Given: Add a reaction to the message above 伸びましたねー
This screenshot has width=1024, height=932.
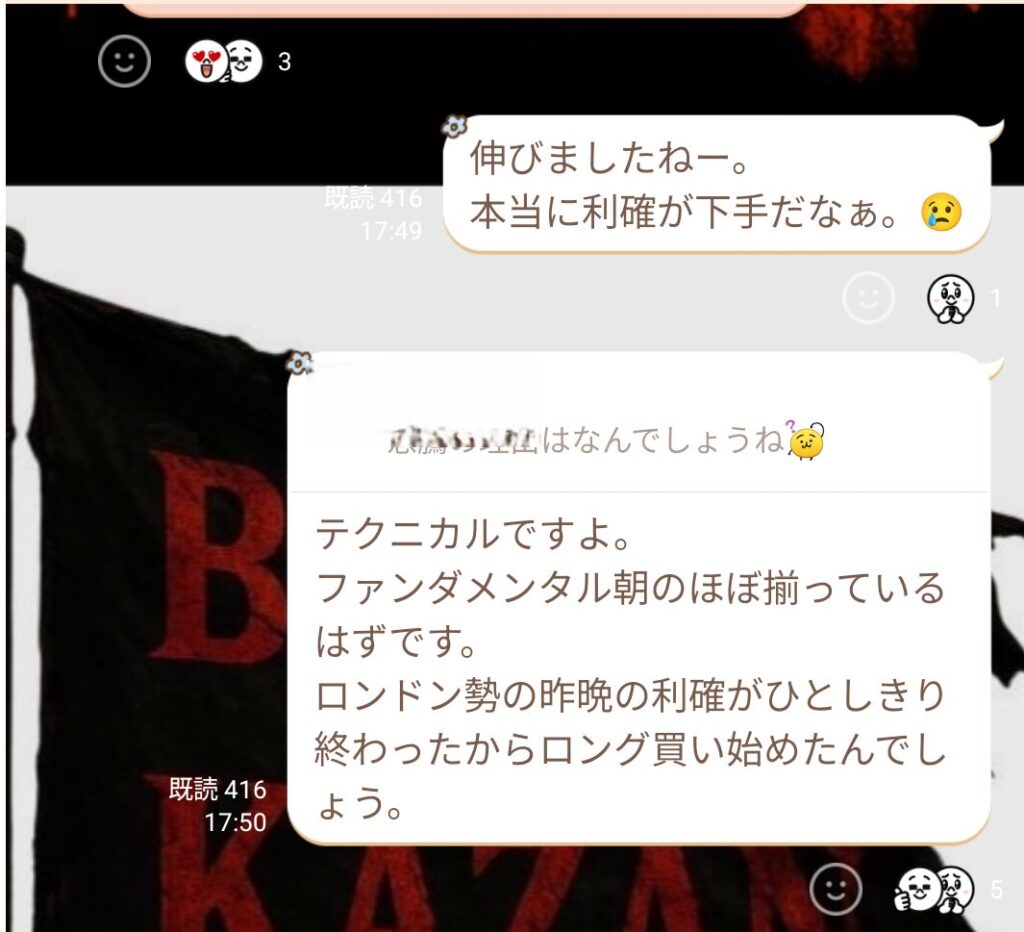Looking at the screenshot, I should pyautogui.click(x=124, y=62).
